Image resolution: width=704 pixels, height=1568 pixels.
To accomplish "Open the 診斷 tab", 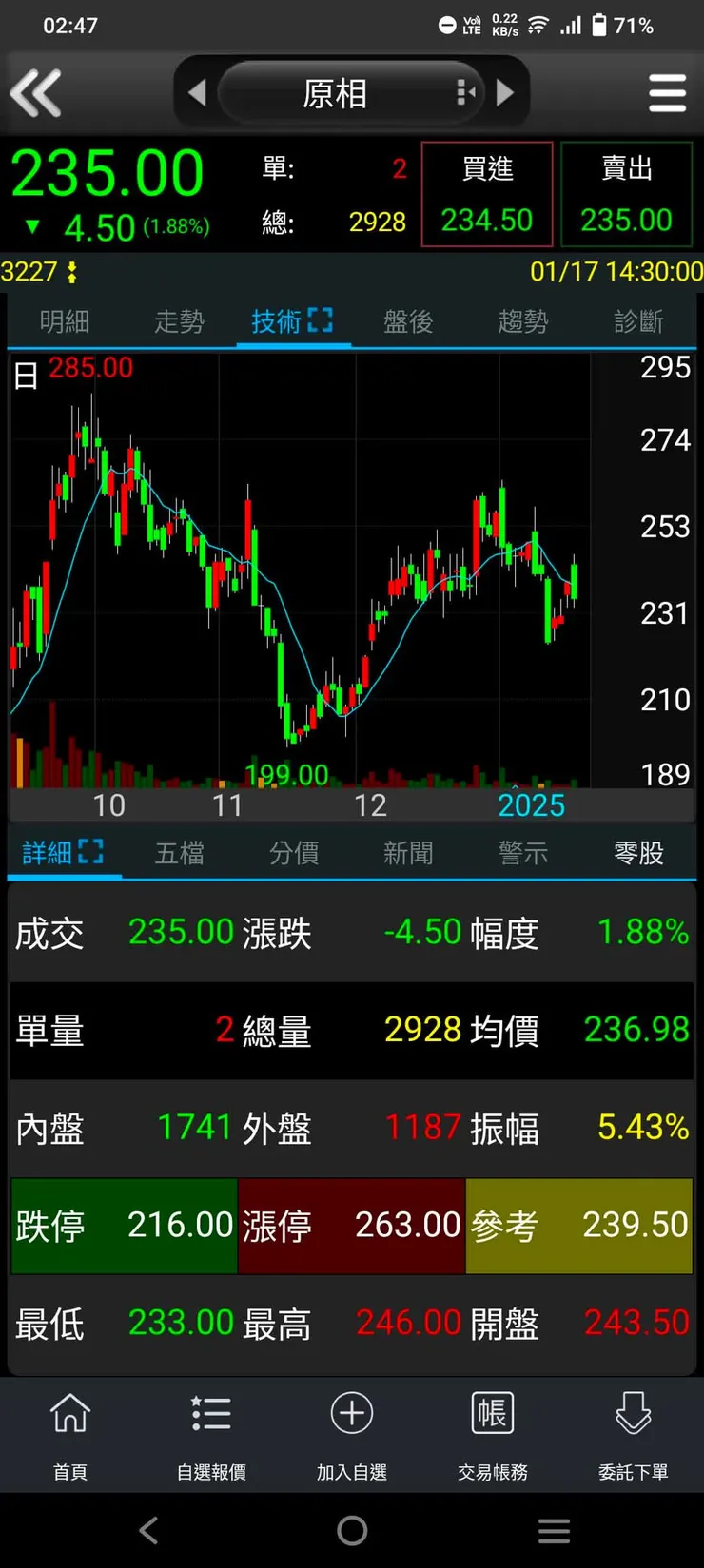I will (638, 322).
